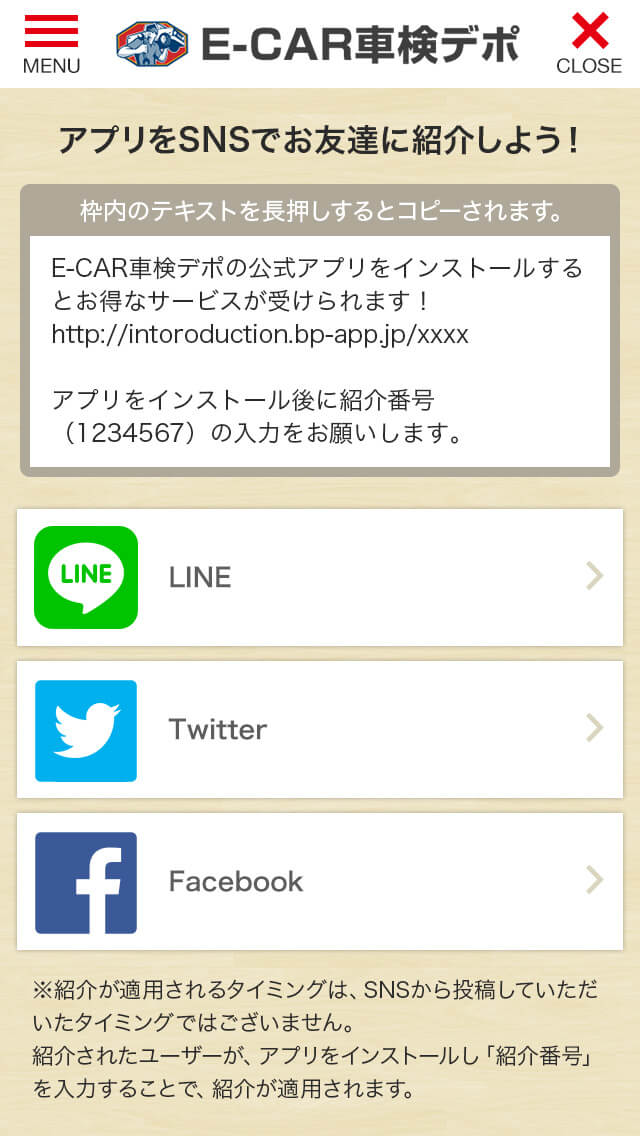640x1136 pixels.
Task: Open the MENU hamburger button
Action: pos(51,44)
